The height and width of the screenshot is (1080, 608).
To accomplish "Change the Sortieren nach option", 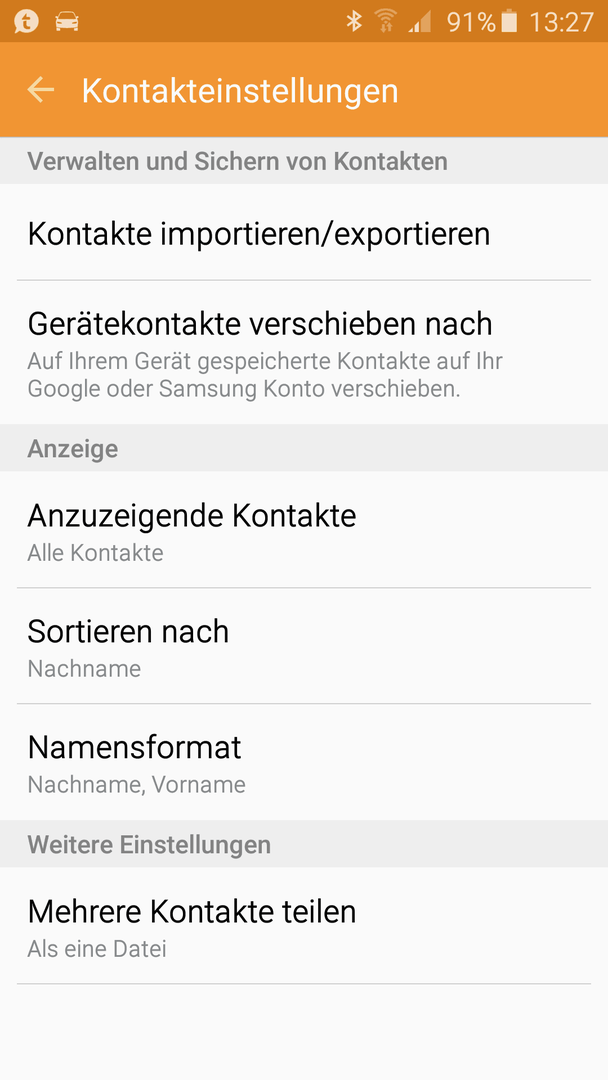I will point(304,645).
